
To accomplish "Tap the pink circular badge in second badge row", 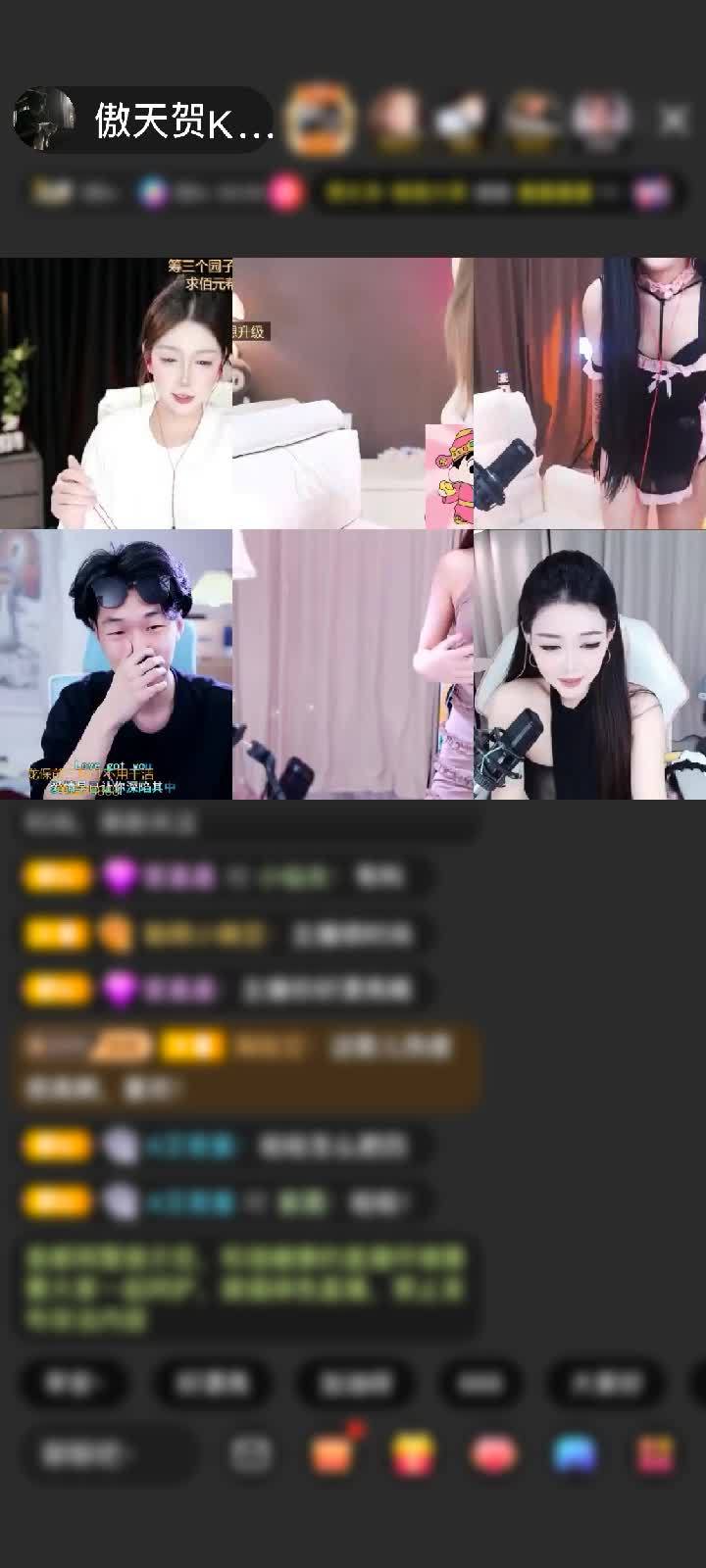I will point(284,193).
